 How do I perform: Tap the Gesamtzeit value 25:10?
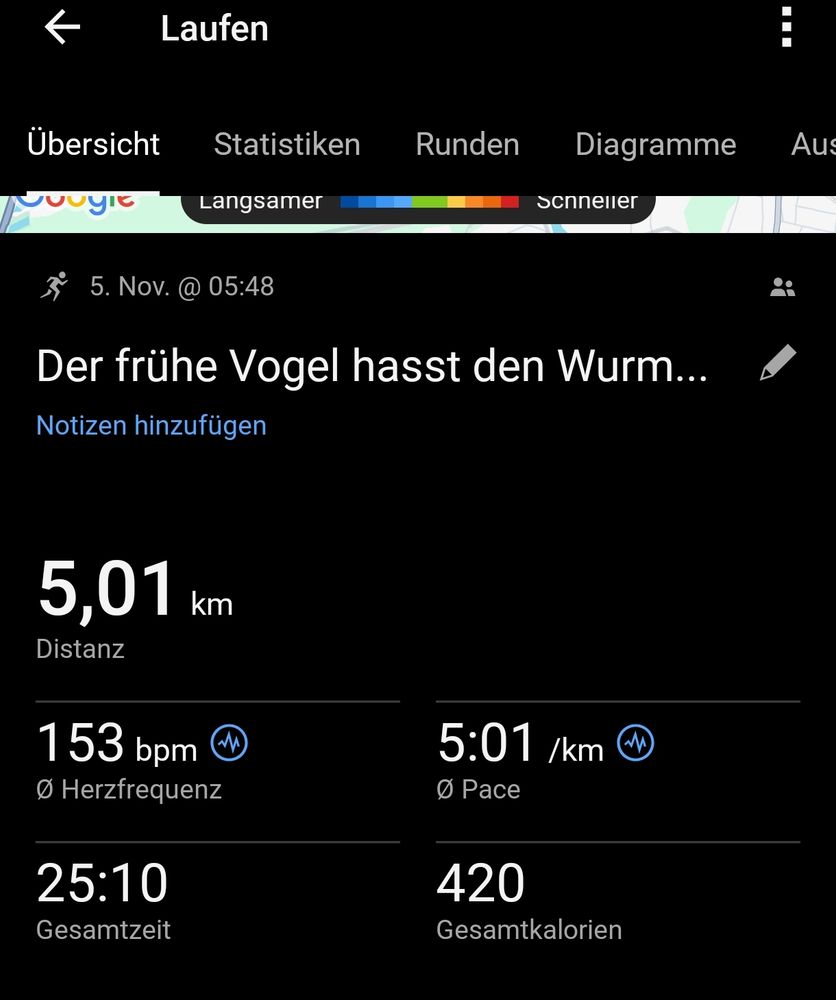coord(101,882)
